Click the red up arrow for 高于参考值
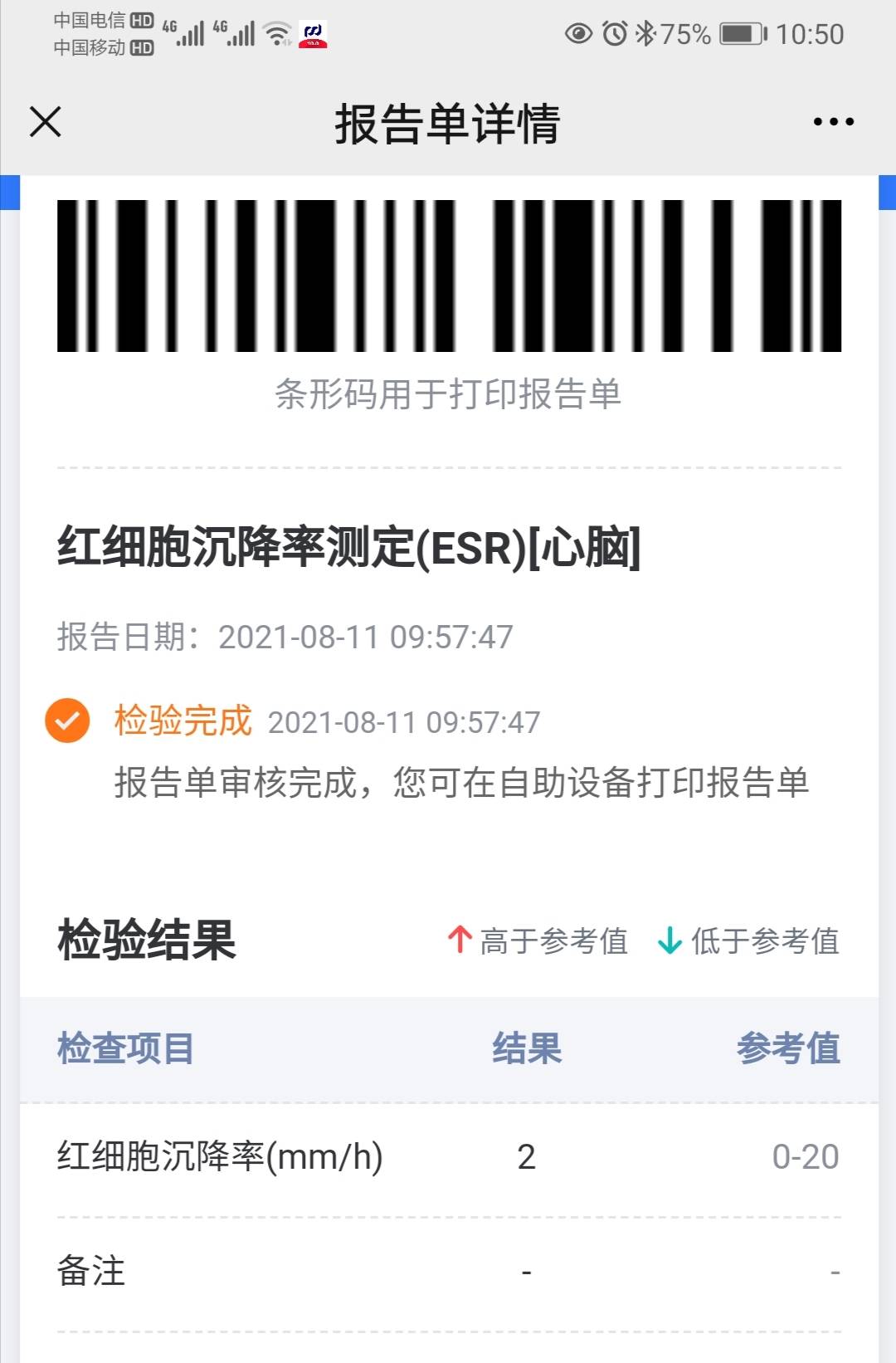 [x=458, y=940]
